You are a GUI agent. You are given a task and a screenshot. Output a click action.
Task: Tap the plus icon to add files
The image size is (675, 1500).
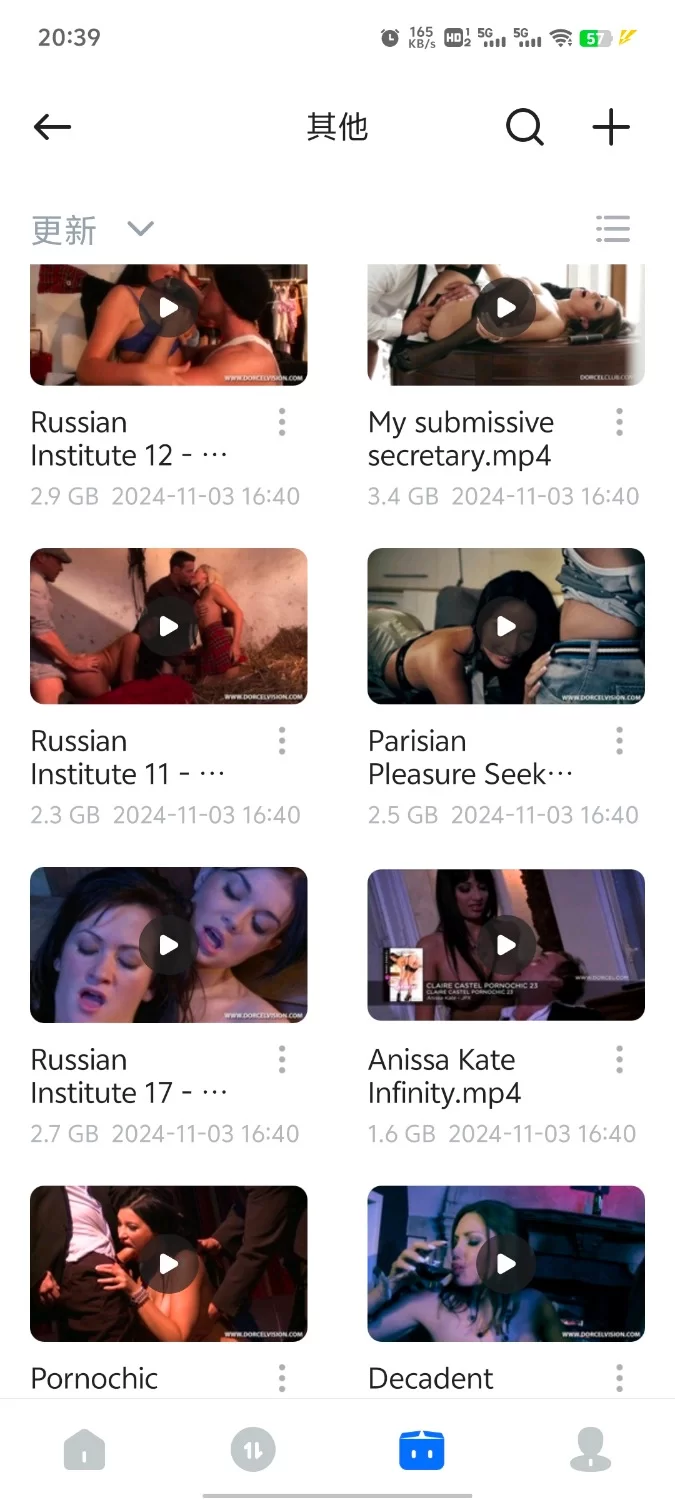pos(611,127)
